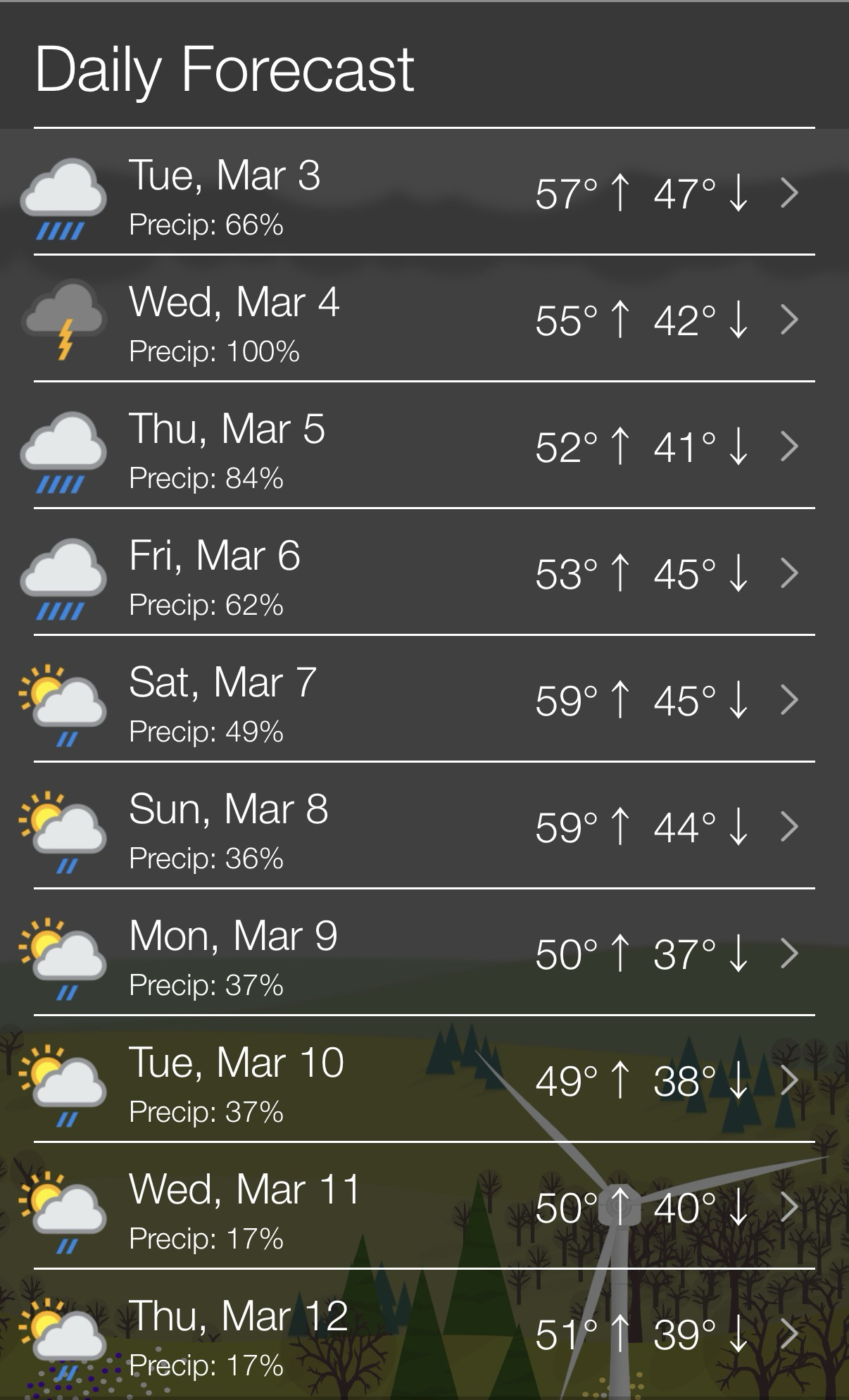View details for Wed, Mar 4
849x1400 pixels.
click(424, 319)
